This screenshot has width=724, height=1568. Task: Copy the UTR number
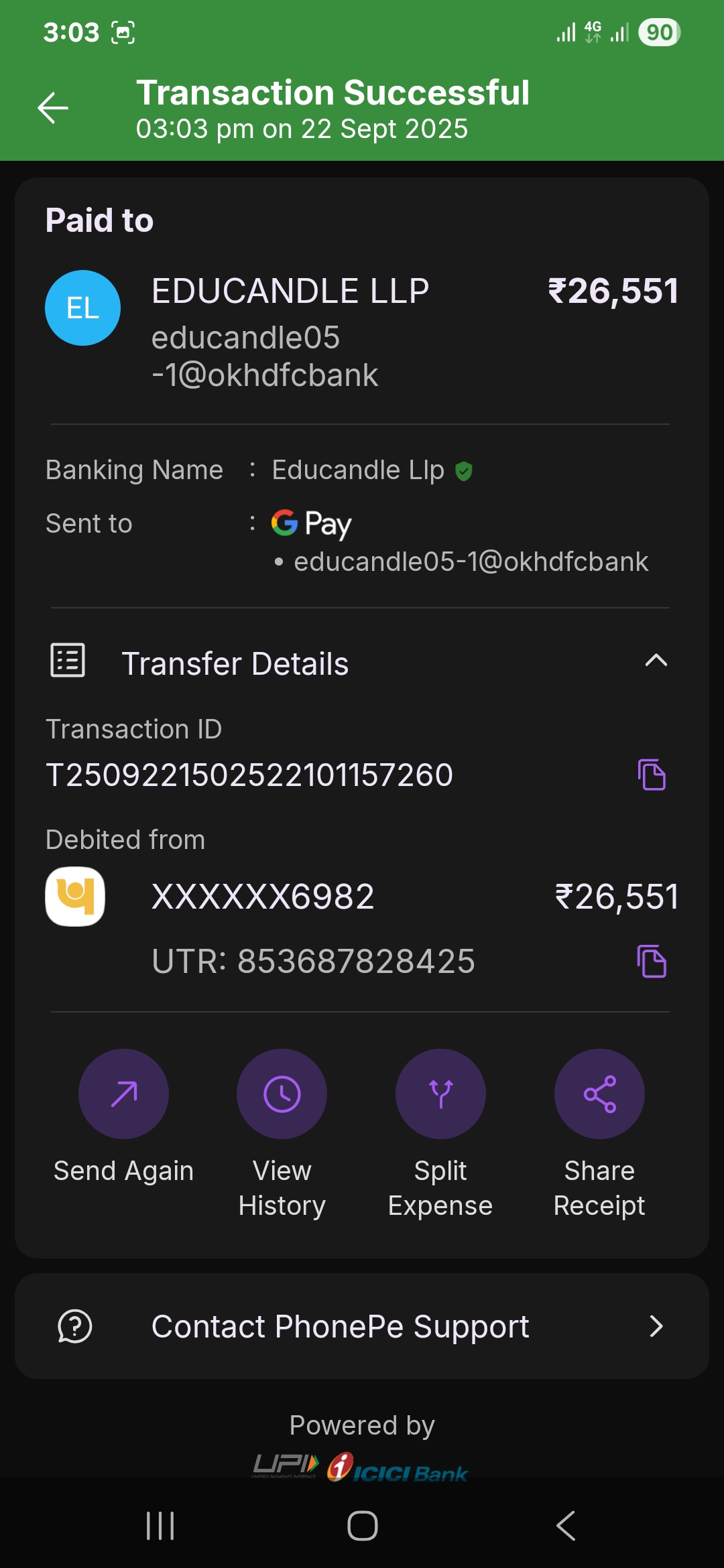coord(651,961)
